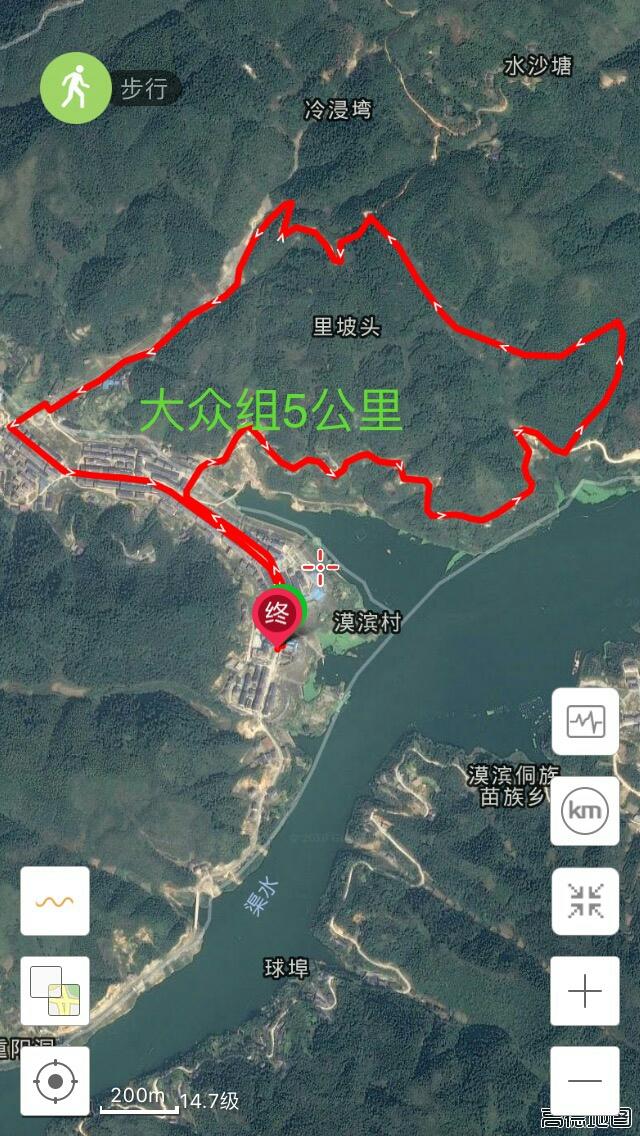Zoom in on the map
The height and width of the screenshot is (1136, 640).
click(x=585, y=991)
